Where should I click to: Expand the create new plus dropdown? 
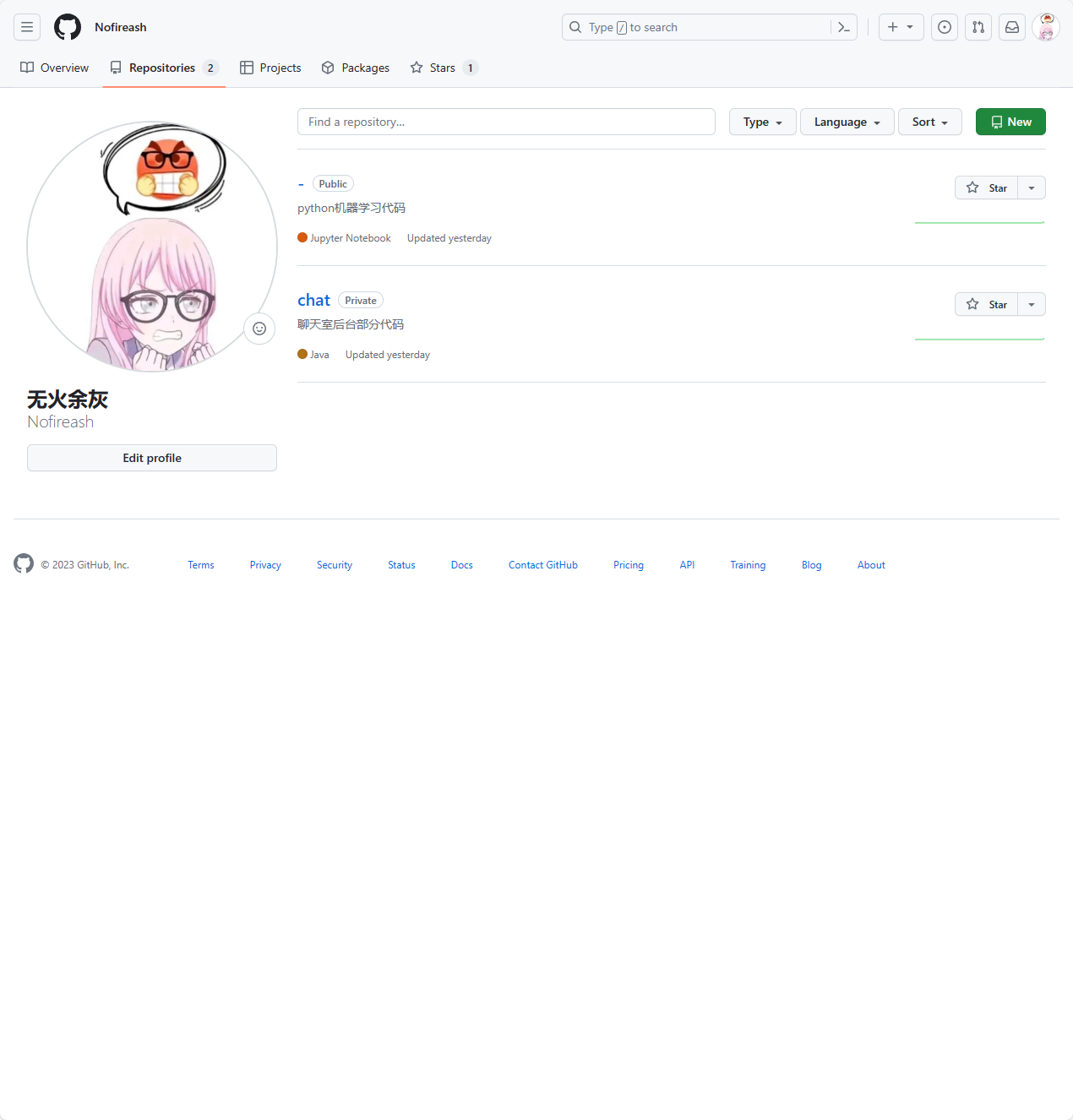click(901, 27)
